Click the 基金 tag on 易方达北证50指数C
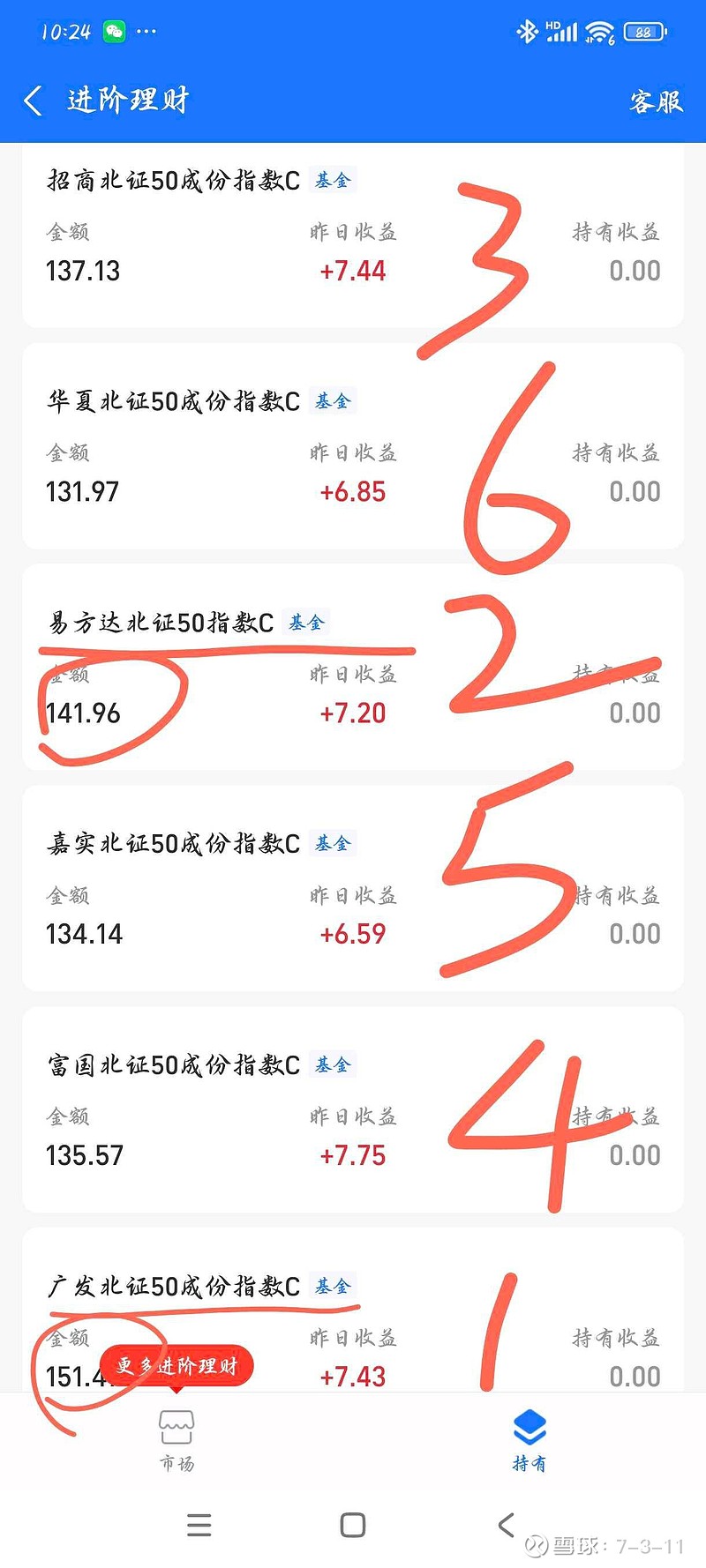This screenshot has width=706, height=1568. tap(306, 623)
